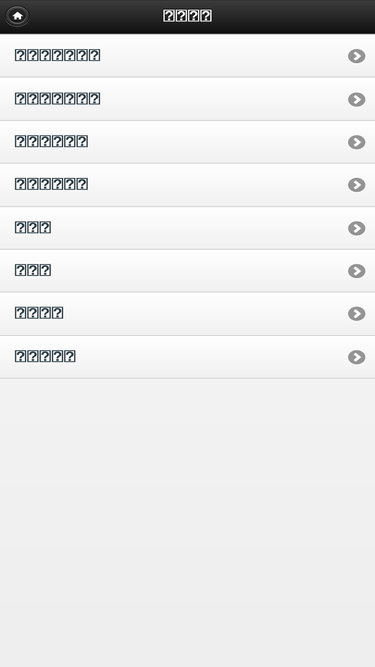Go to the home page icon
Image resolution: width=375 pixels, height=667 pixels.
[x=17, y=16]
